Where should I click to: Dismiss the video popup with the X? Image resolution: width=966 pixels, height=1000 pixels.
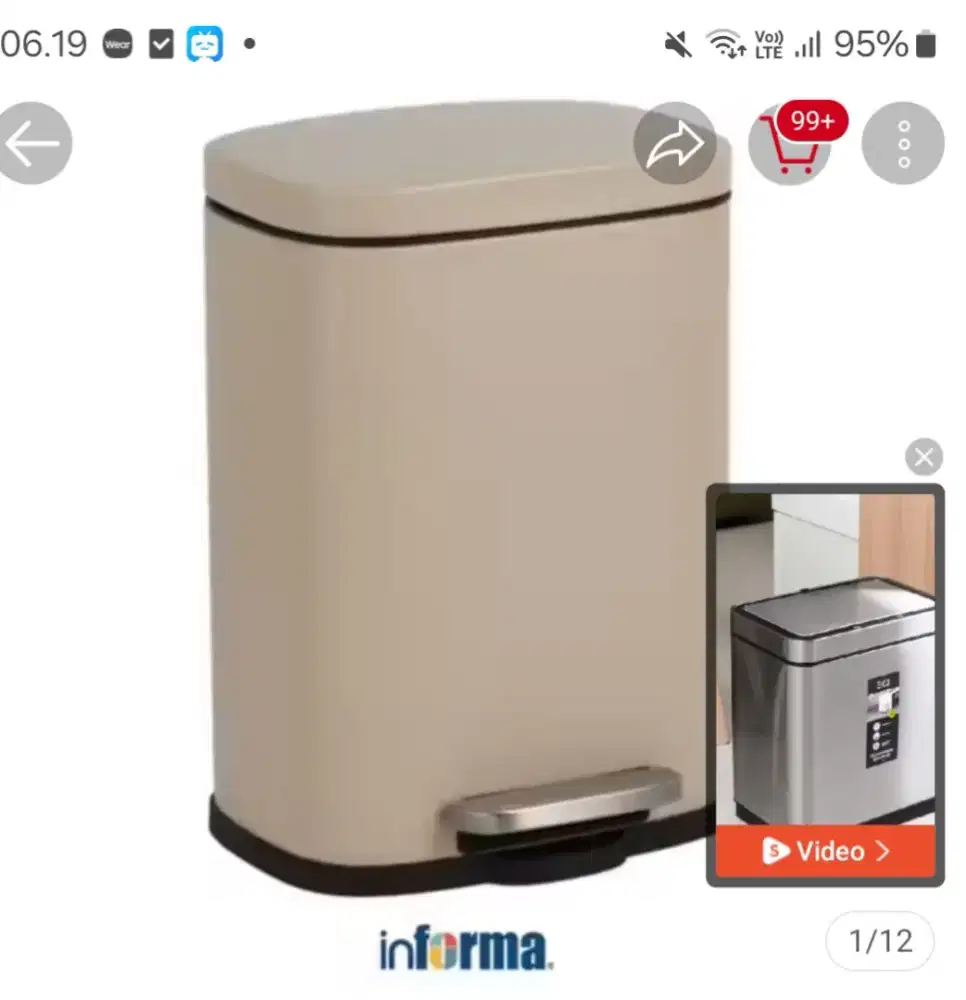click(x=924, y=458)
